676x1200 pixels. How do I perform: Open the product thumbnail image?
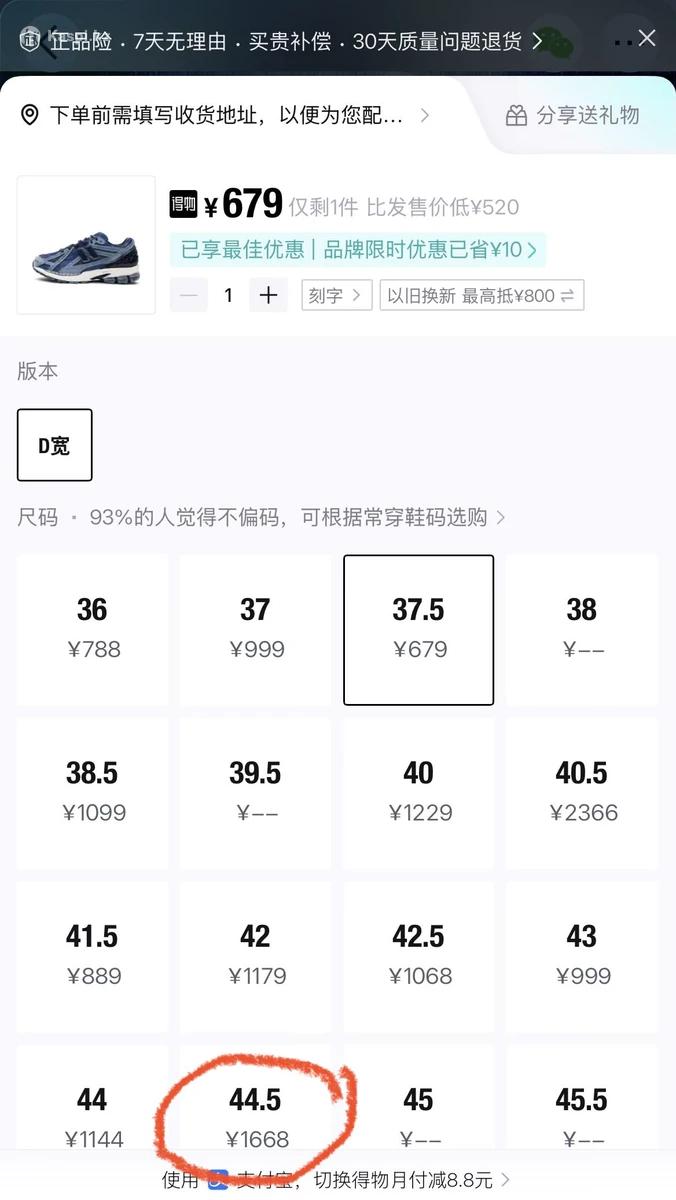[x=86, y=245]
